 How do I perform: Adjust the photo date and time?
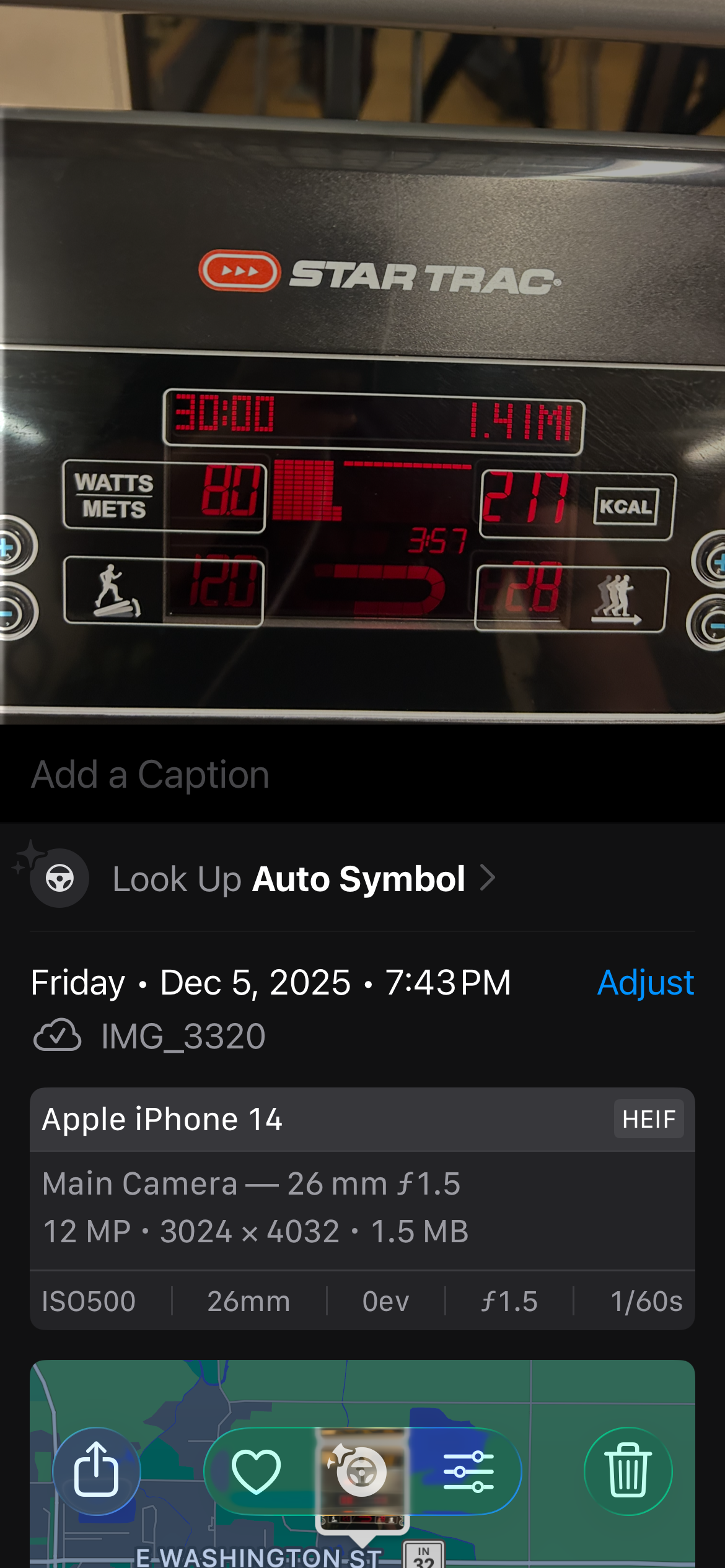click(x=645, y=983)
